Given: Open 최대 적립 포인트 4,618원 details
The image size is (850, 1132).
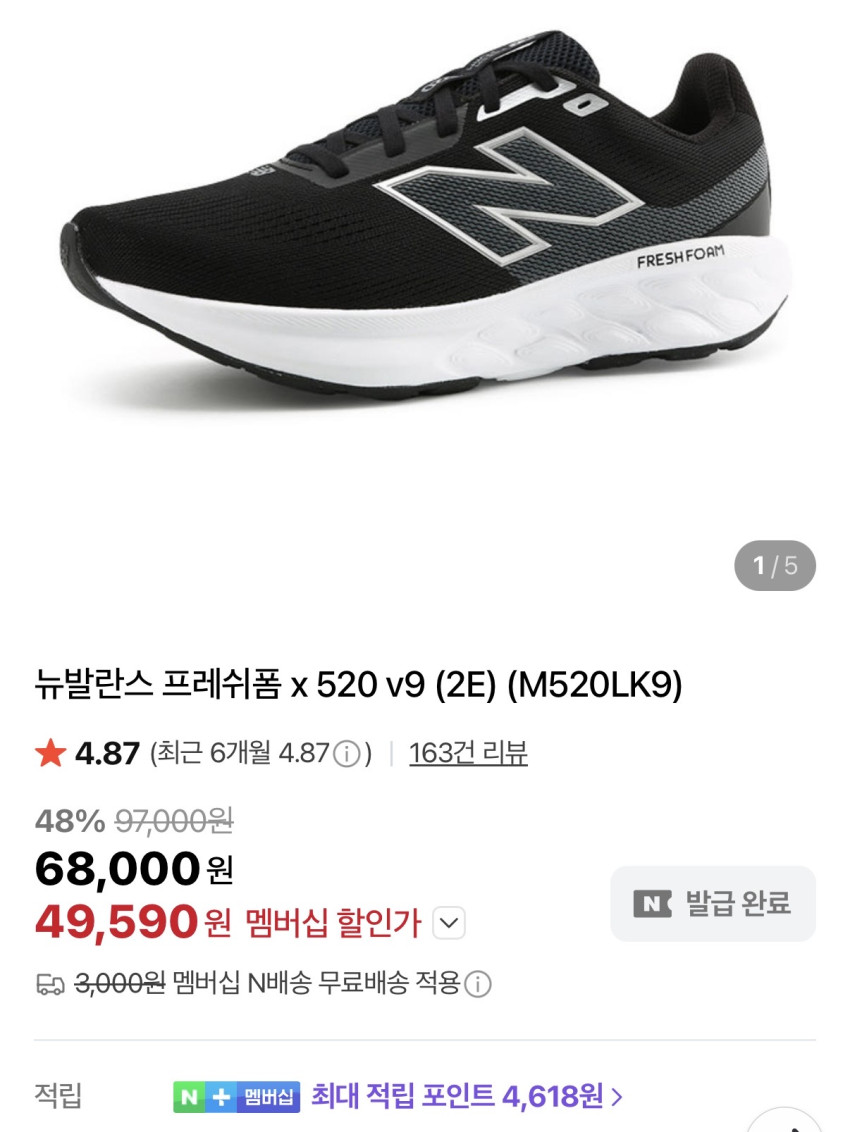Looking at the screenshot, I should tap(467, 1097).
